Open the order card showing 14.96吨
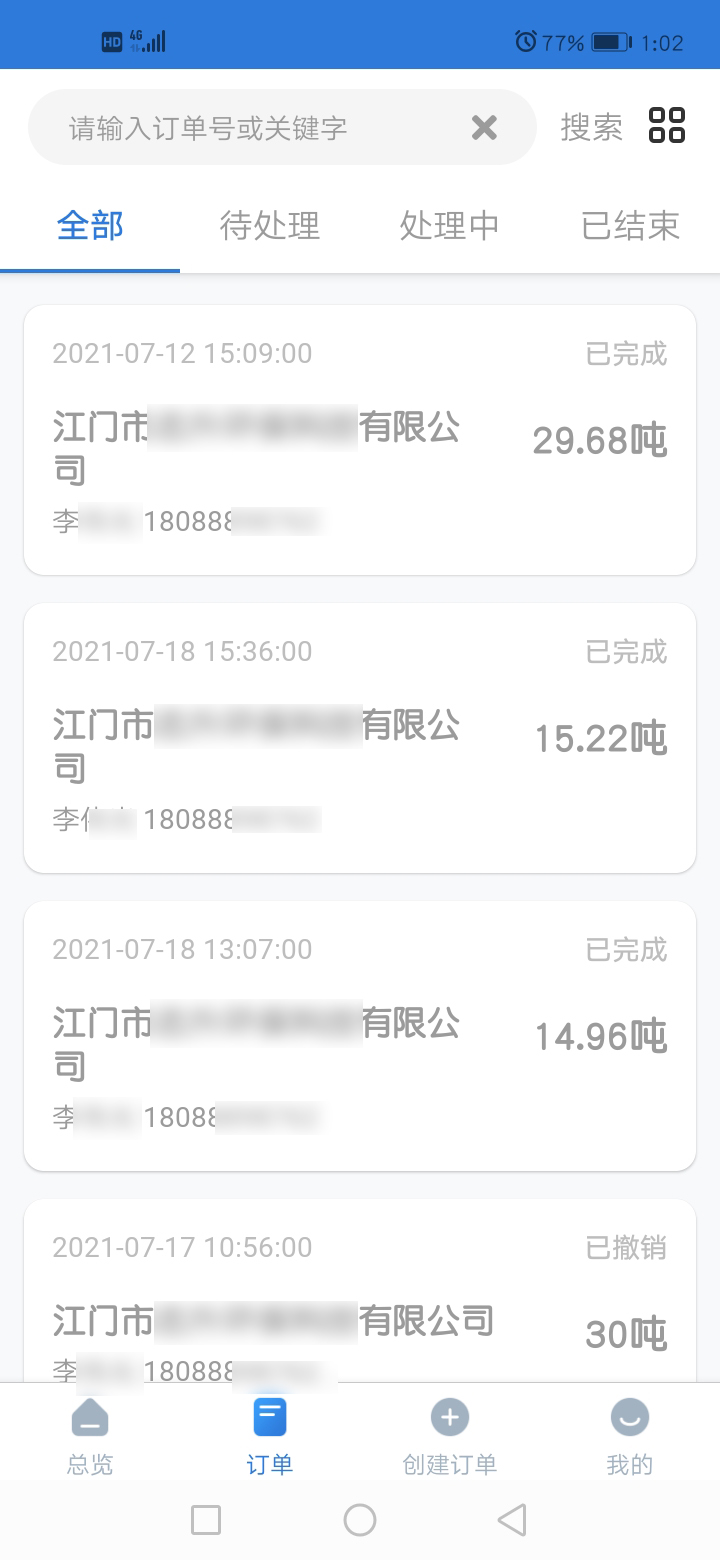Viewport: 720px width, 1560px height. (x=360, y=1035)
